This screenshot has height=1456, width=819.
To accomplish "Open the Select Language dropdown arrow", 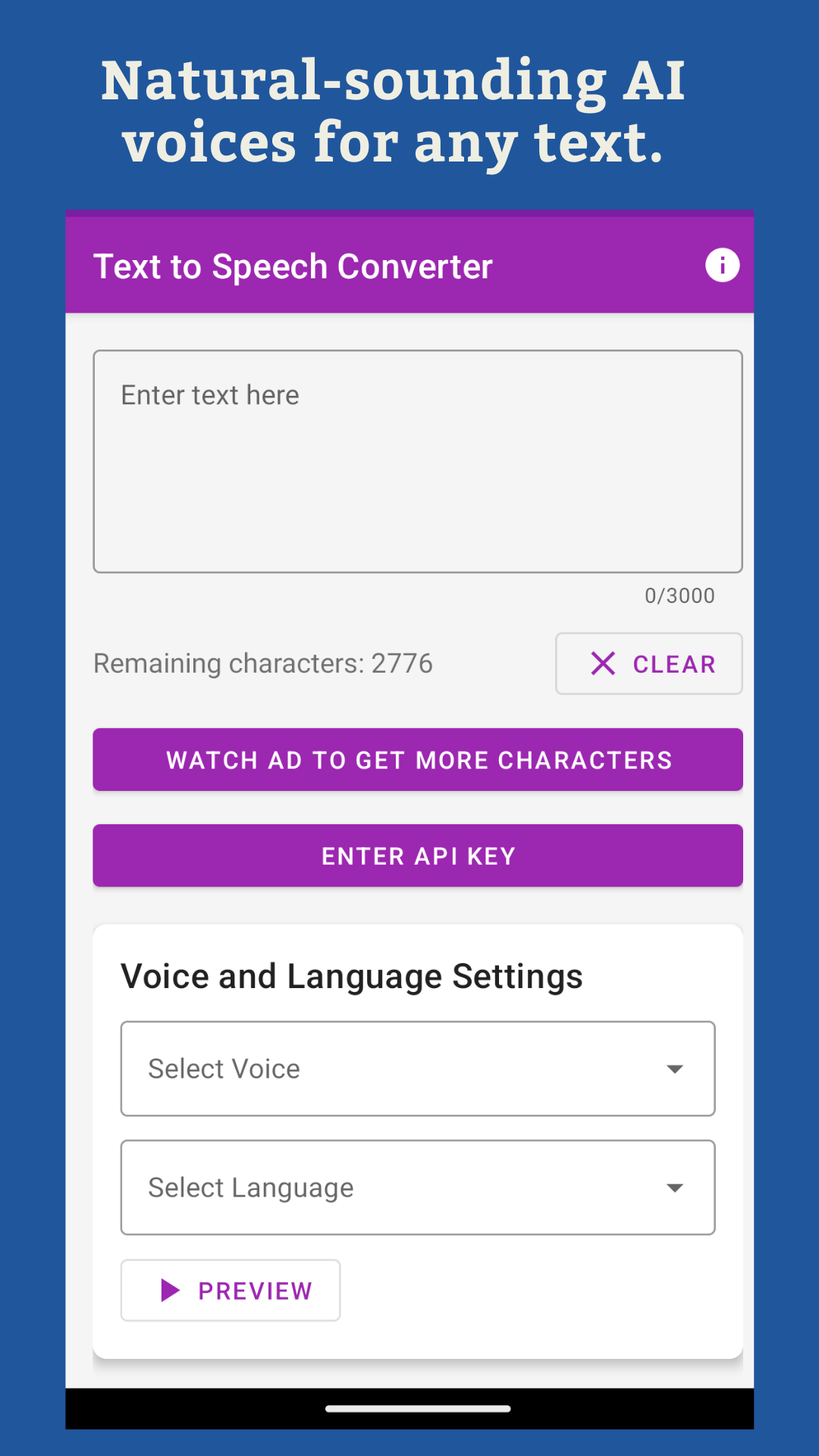I will (675, 1188).
